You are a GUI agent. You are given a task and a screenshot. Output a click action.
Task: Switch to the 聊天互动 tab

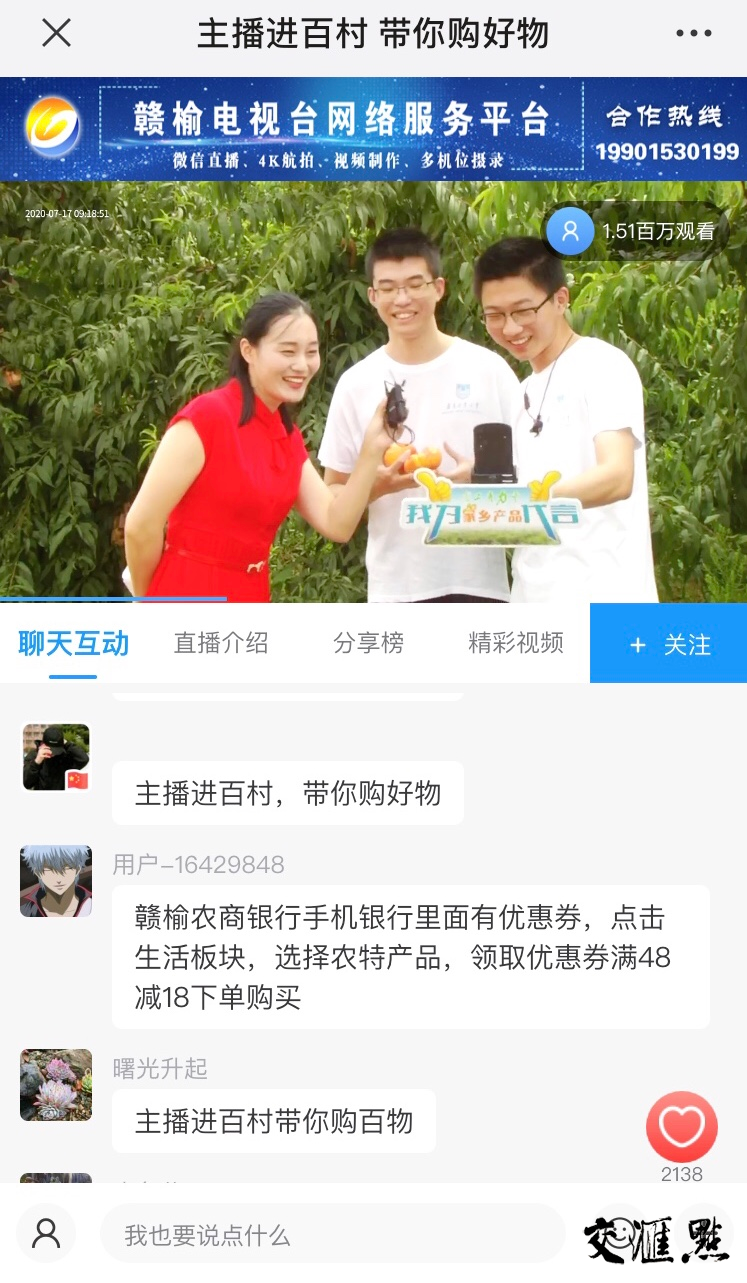pos(73,643)
